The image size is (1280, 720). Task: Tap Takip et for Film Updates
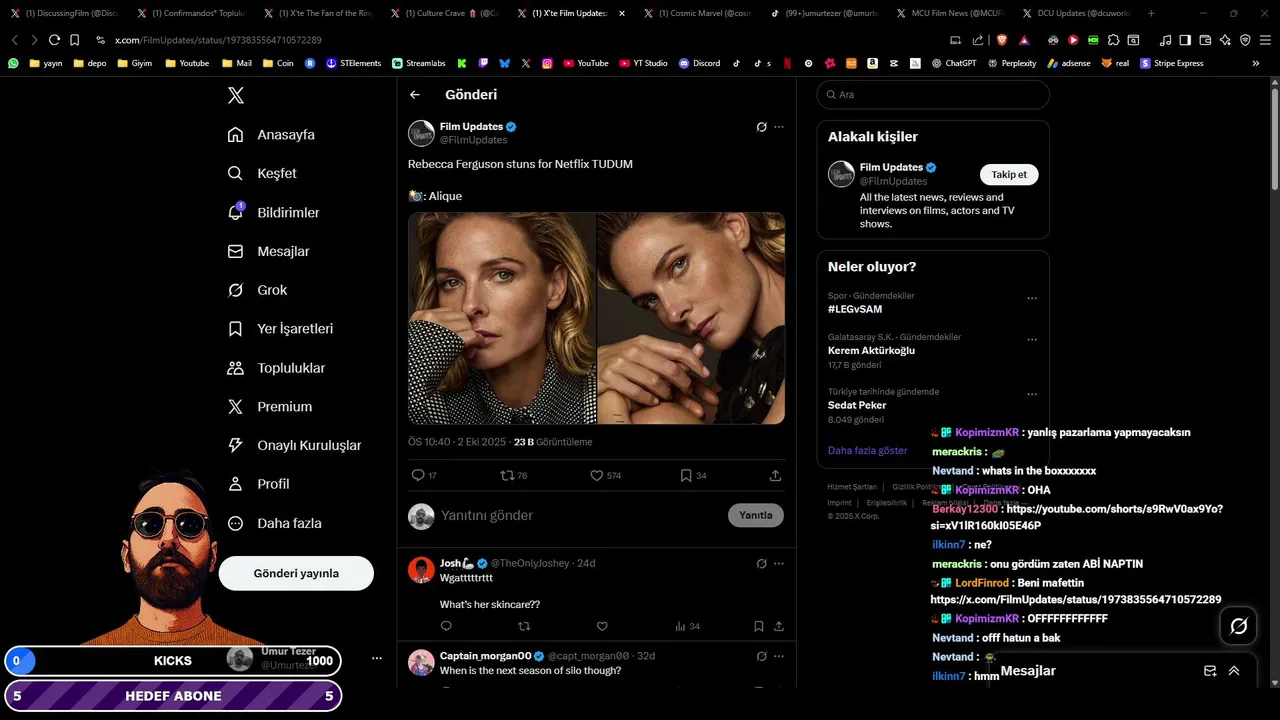click(x=1009, y=175)
